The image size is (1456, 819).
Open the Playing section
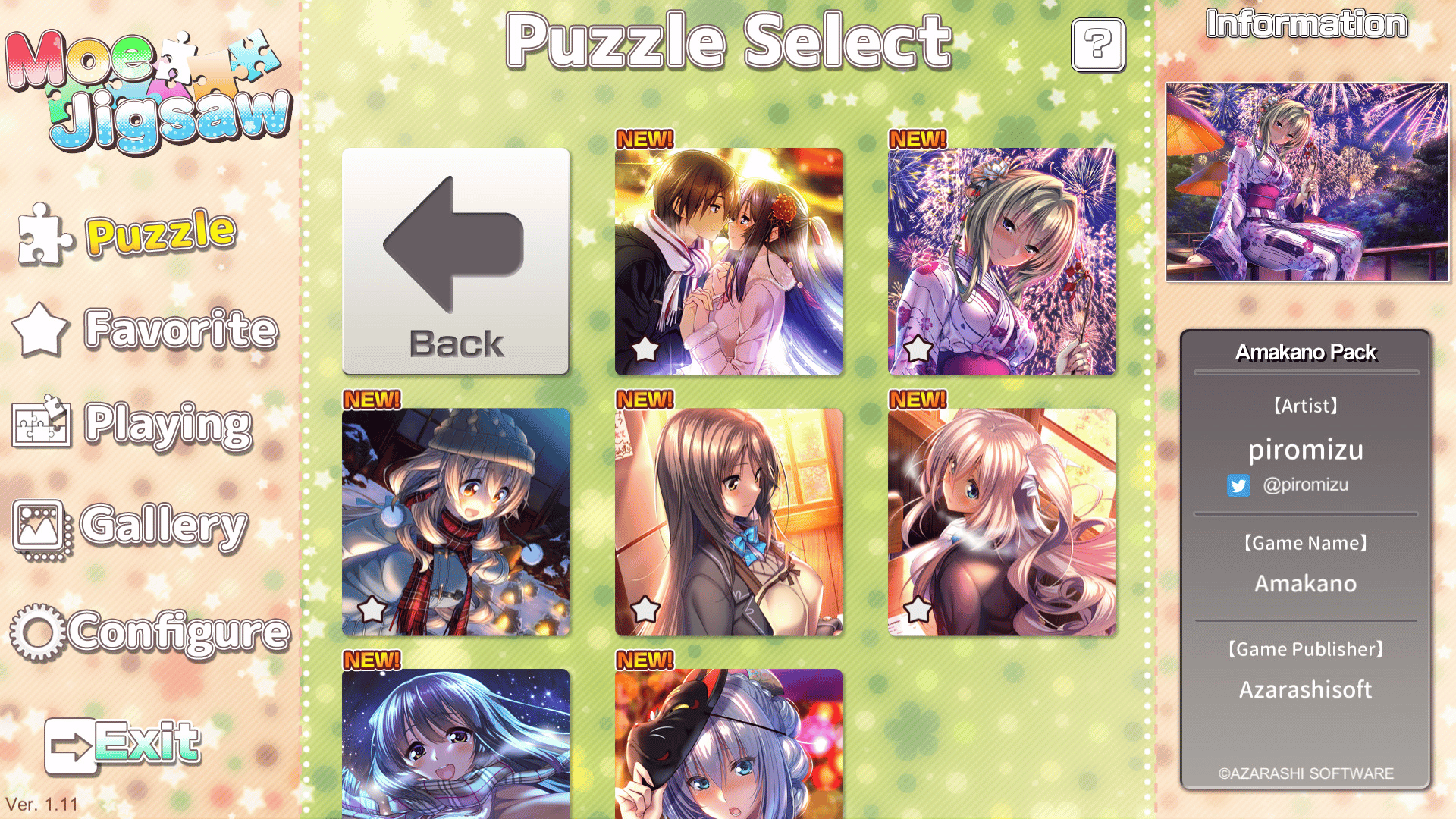coord(133,425)
